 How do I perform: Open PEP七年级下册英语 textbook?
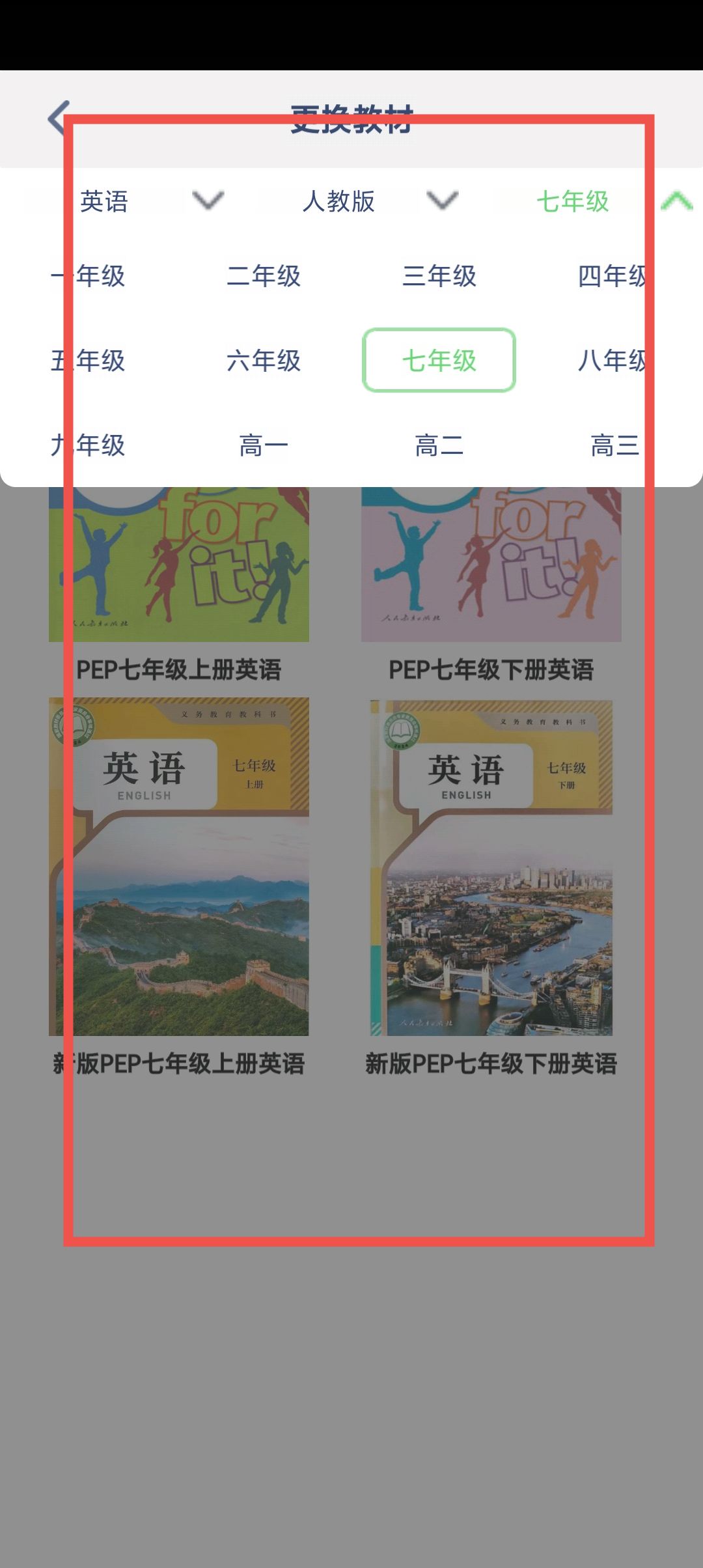click(x=491, y=573)
